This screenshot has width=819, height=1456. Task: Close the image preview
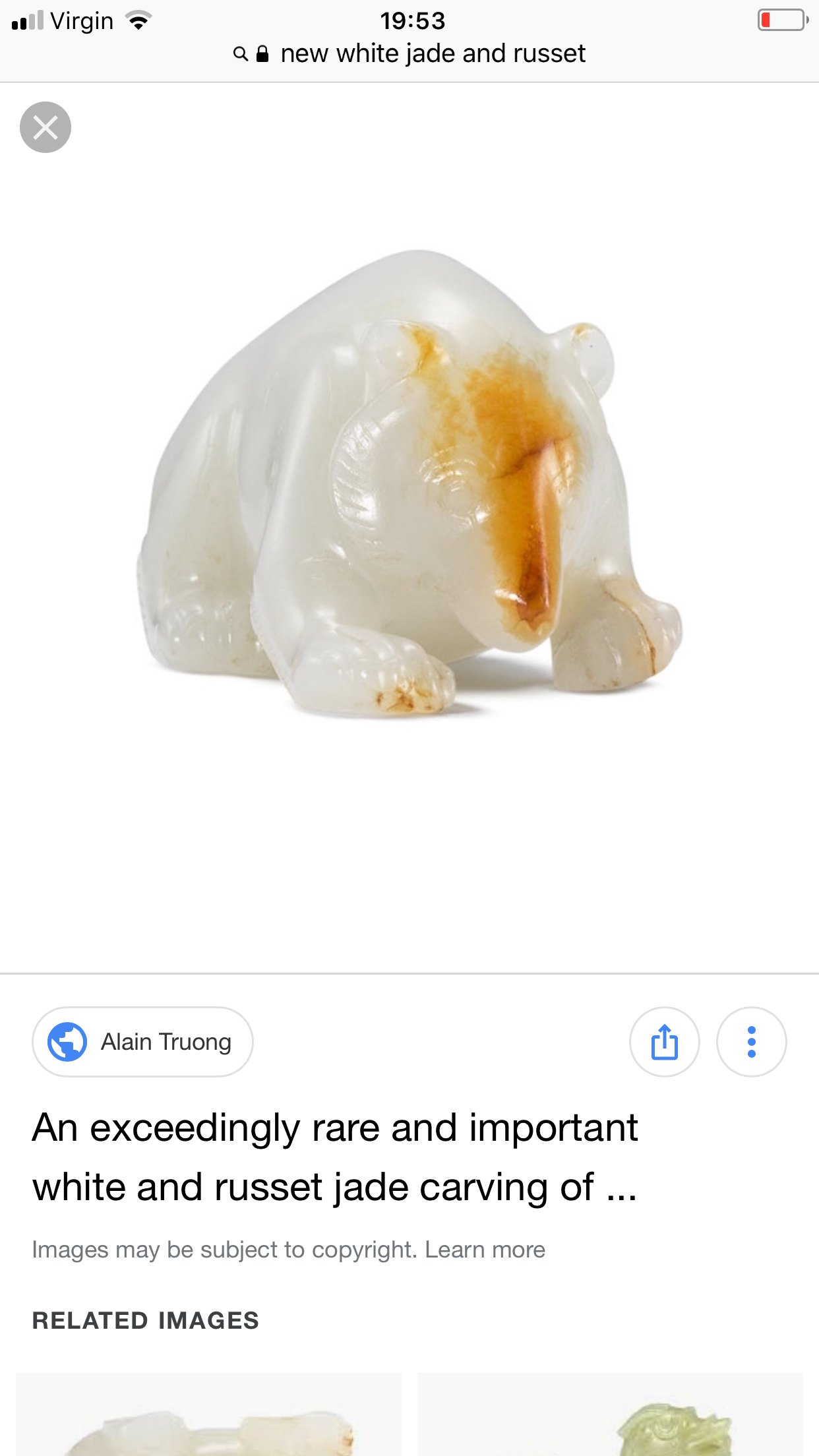click(x=45, y=127)
